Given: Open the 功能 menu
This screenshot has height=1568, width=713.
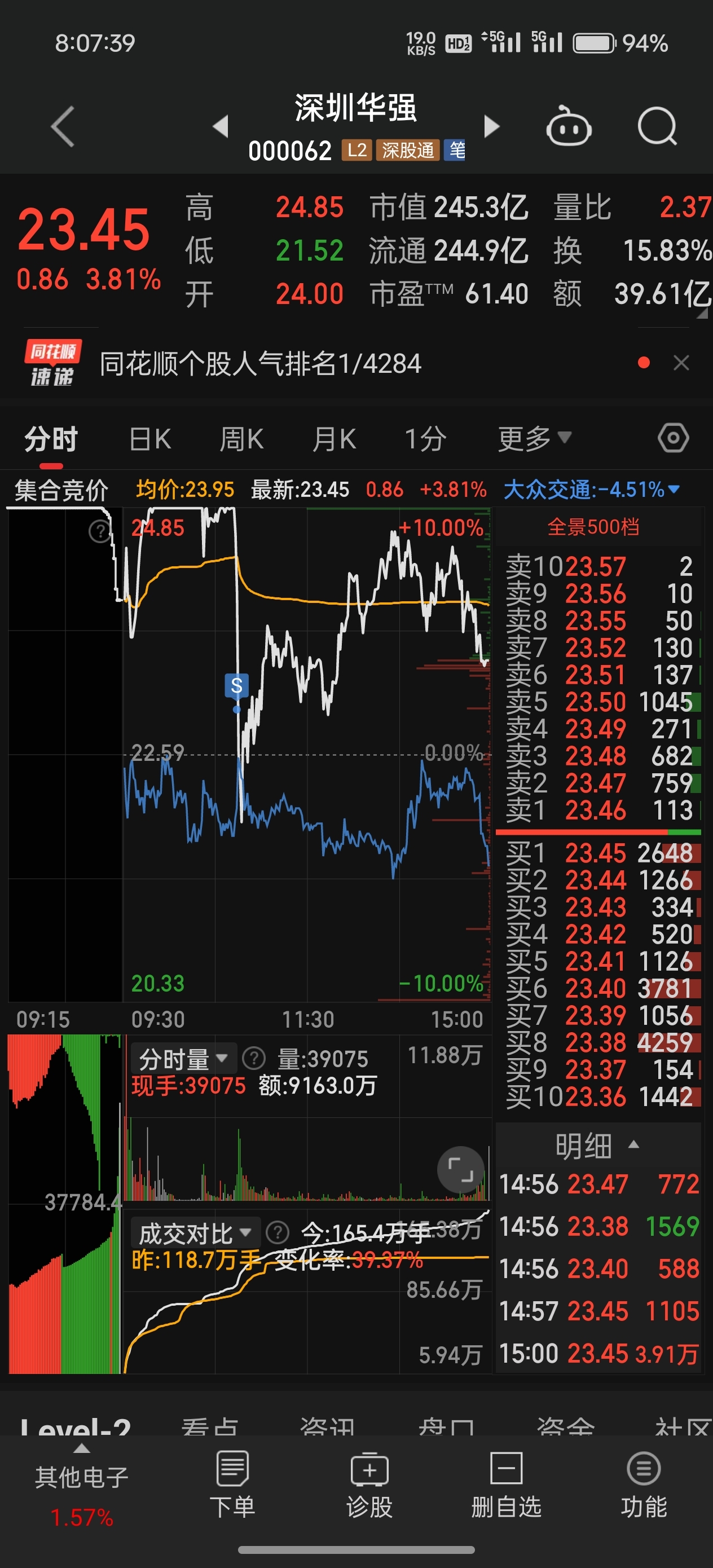Looking at the screenshot, I should point(644,1484).
